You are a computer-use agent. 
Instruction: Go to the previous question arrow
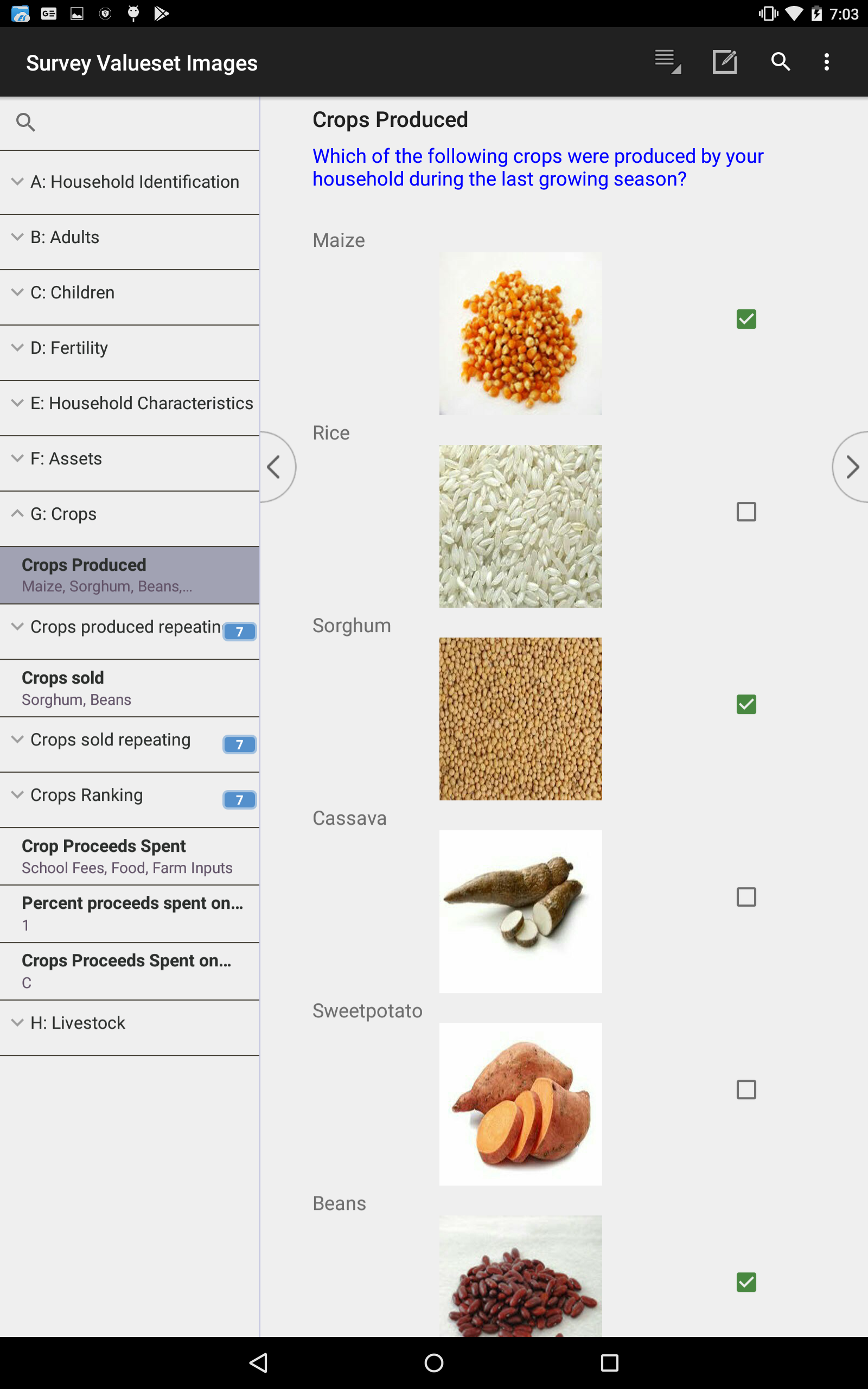click(x=278, y=467)
